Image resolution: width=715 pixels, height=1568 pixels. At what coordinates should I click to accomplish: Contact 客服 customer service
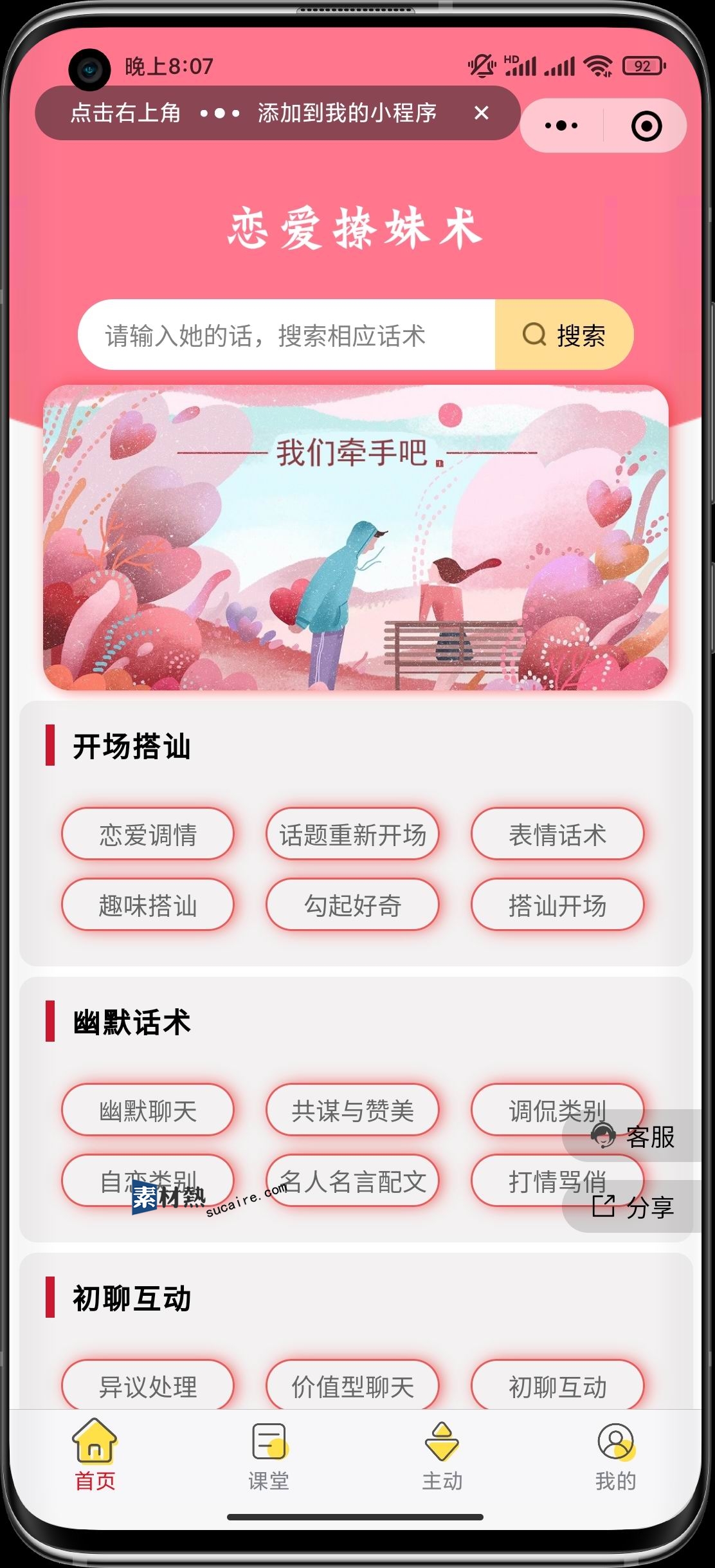pyautogui.click(x=633, y=1136)
